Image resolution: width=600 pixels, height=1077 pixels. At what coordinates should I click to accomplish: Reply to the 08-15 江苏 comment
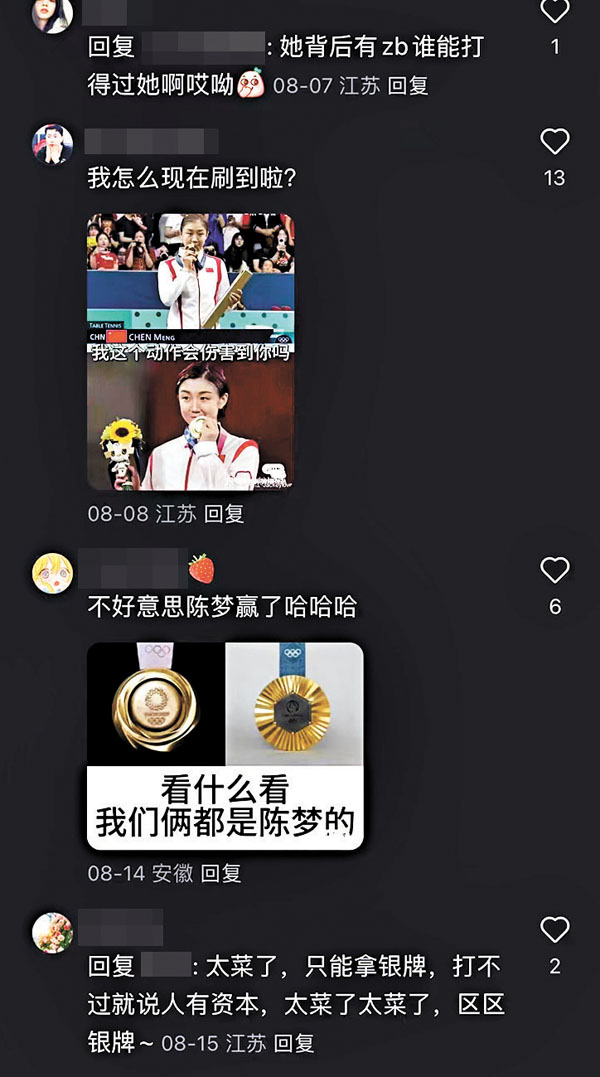(x=294, y=1043)
